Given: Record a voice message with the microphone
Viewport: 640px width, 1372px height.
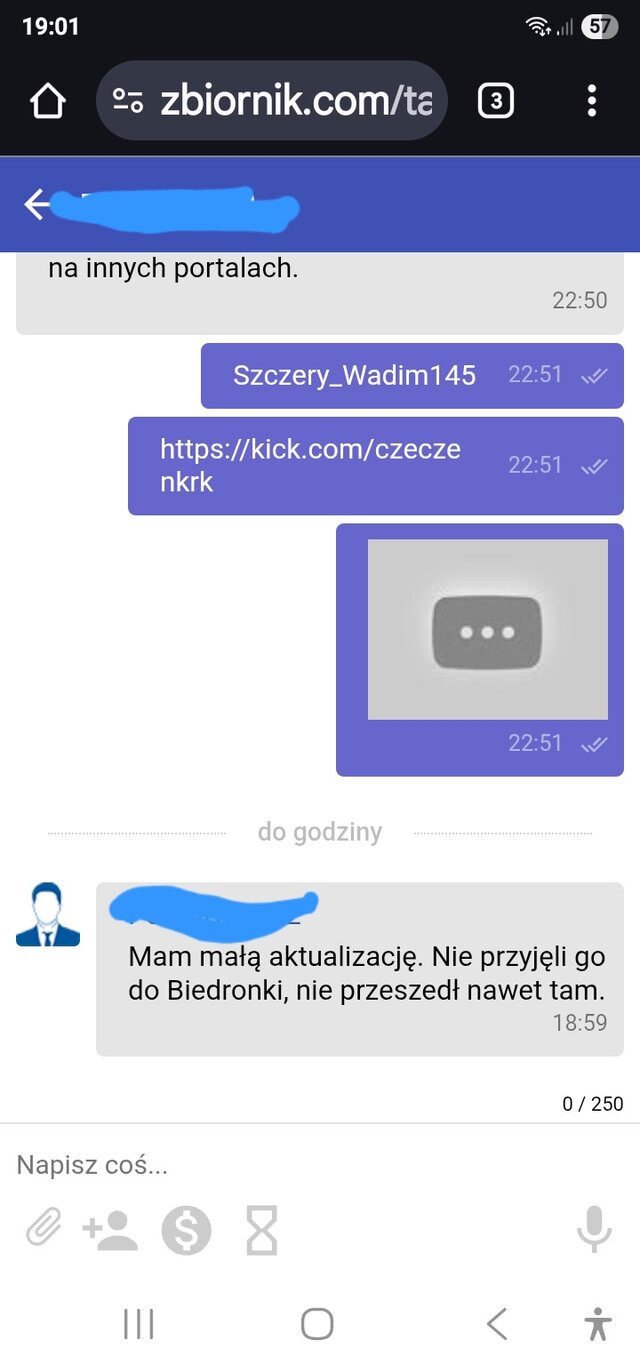Looking at the screenshot, I should coord(594,1229).
